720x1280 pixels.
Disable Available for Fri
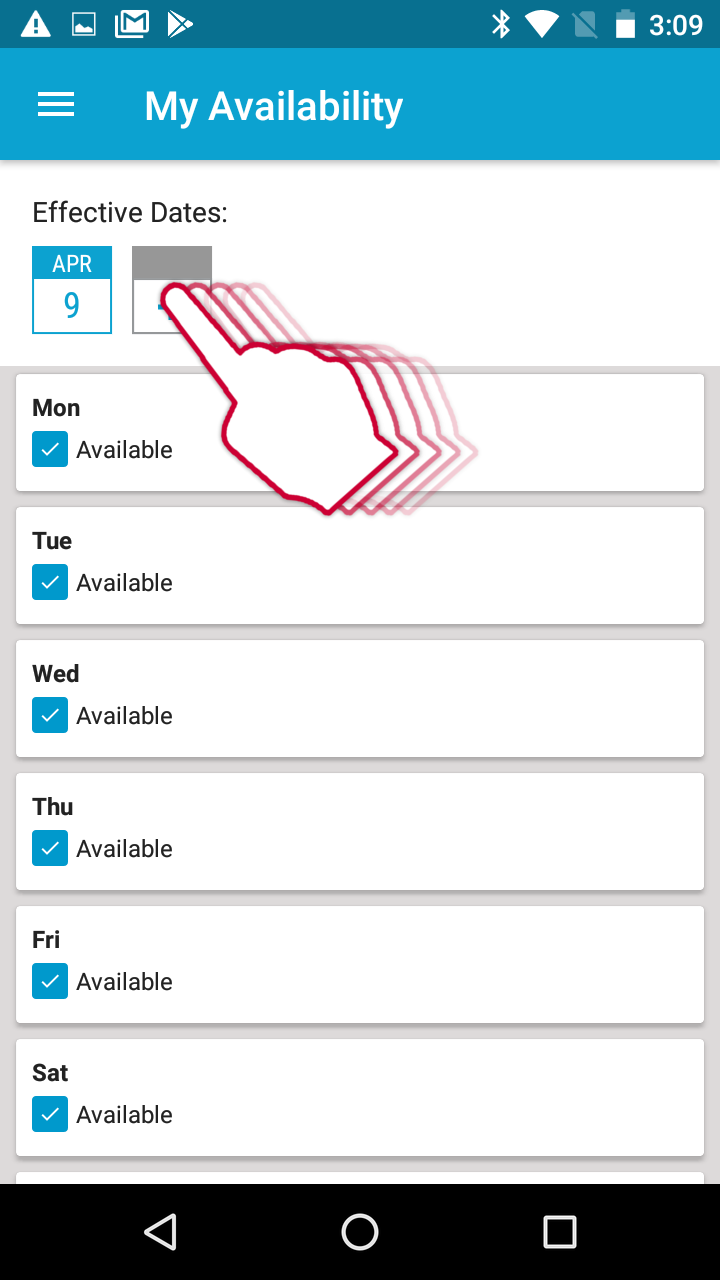tap(50, 982)
